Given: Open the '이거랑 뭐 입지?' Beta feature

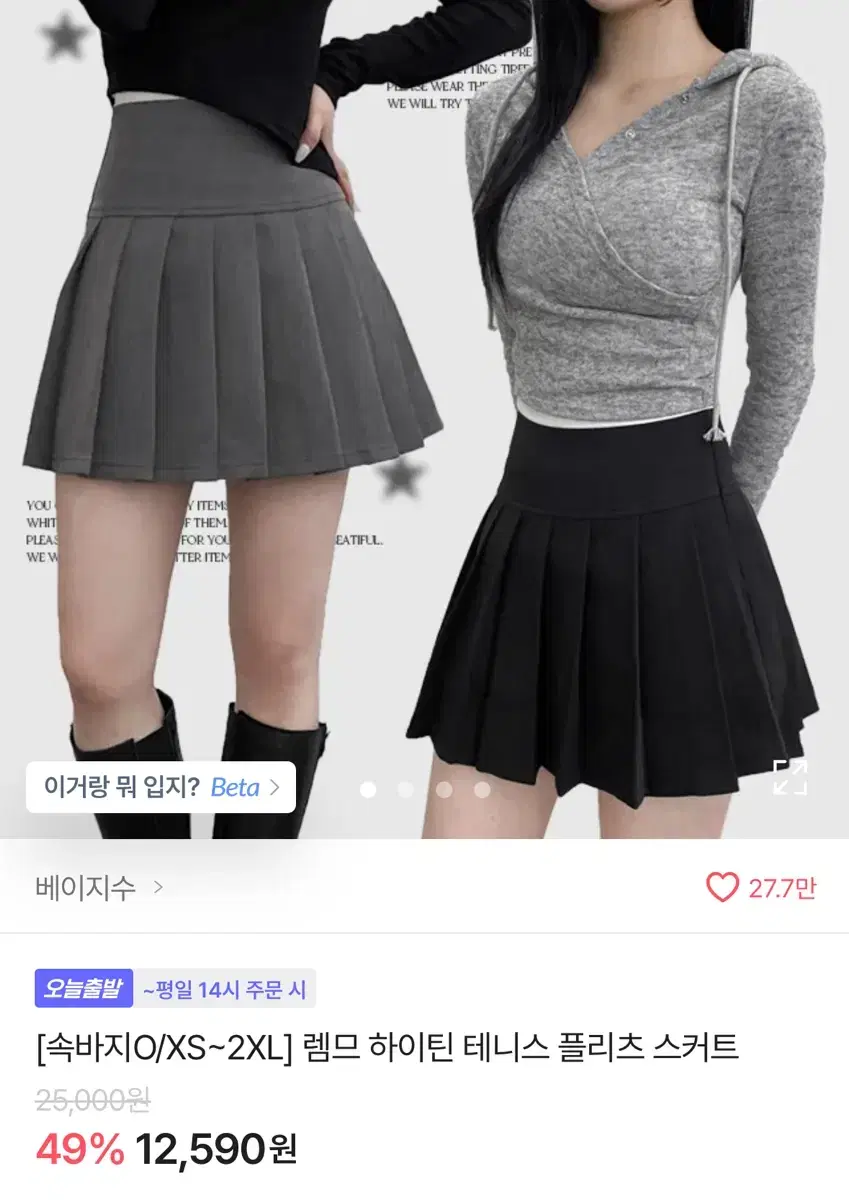Looking at the screenshot, I should [160, 787].
